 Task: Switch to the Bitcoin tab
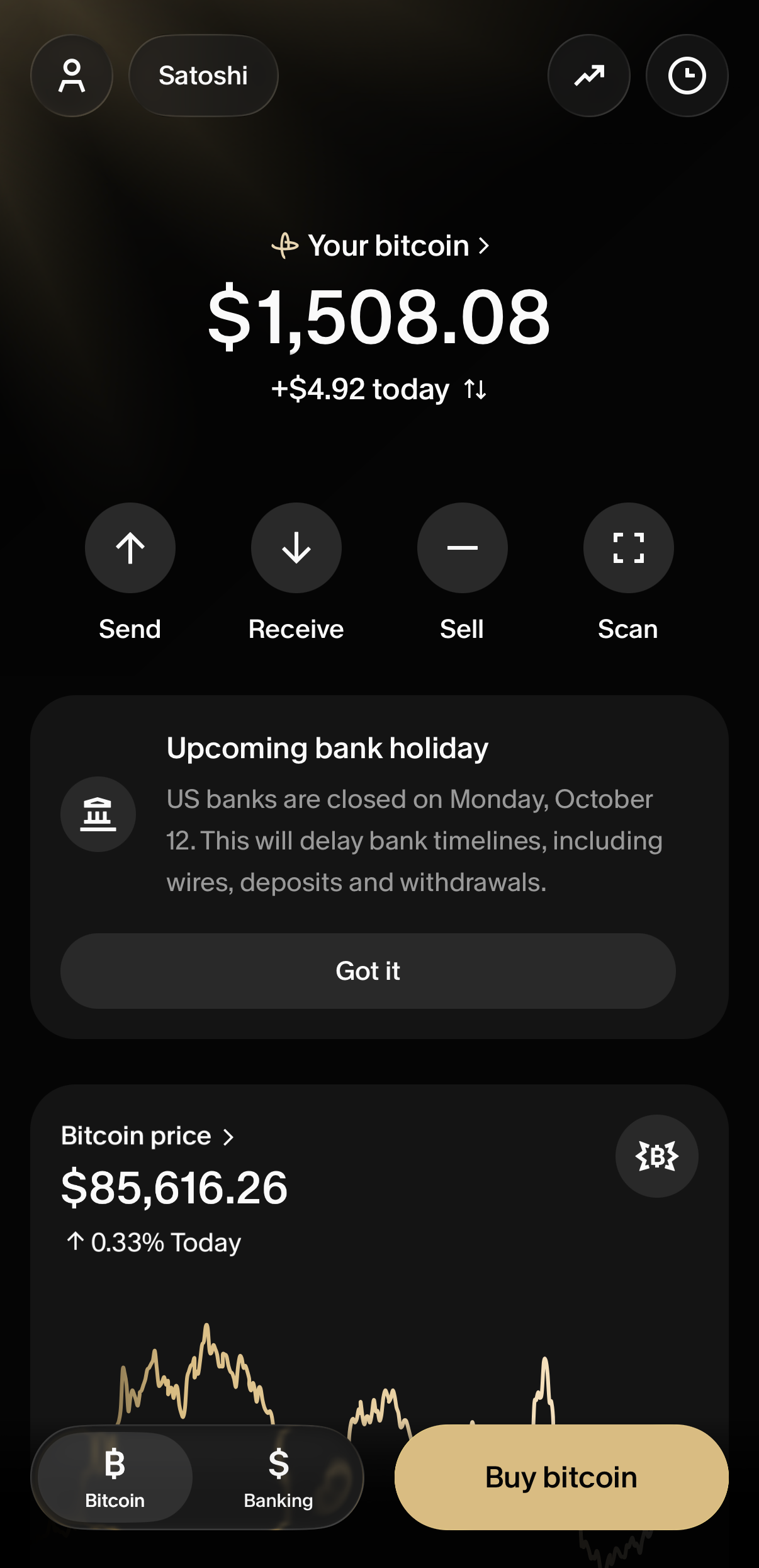[x=115, y=1477]
